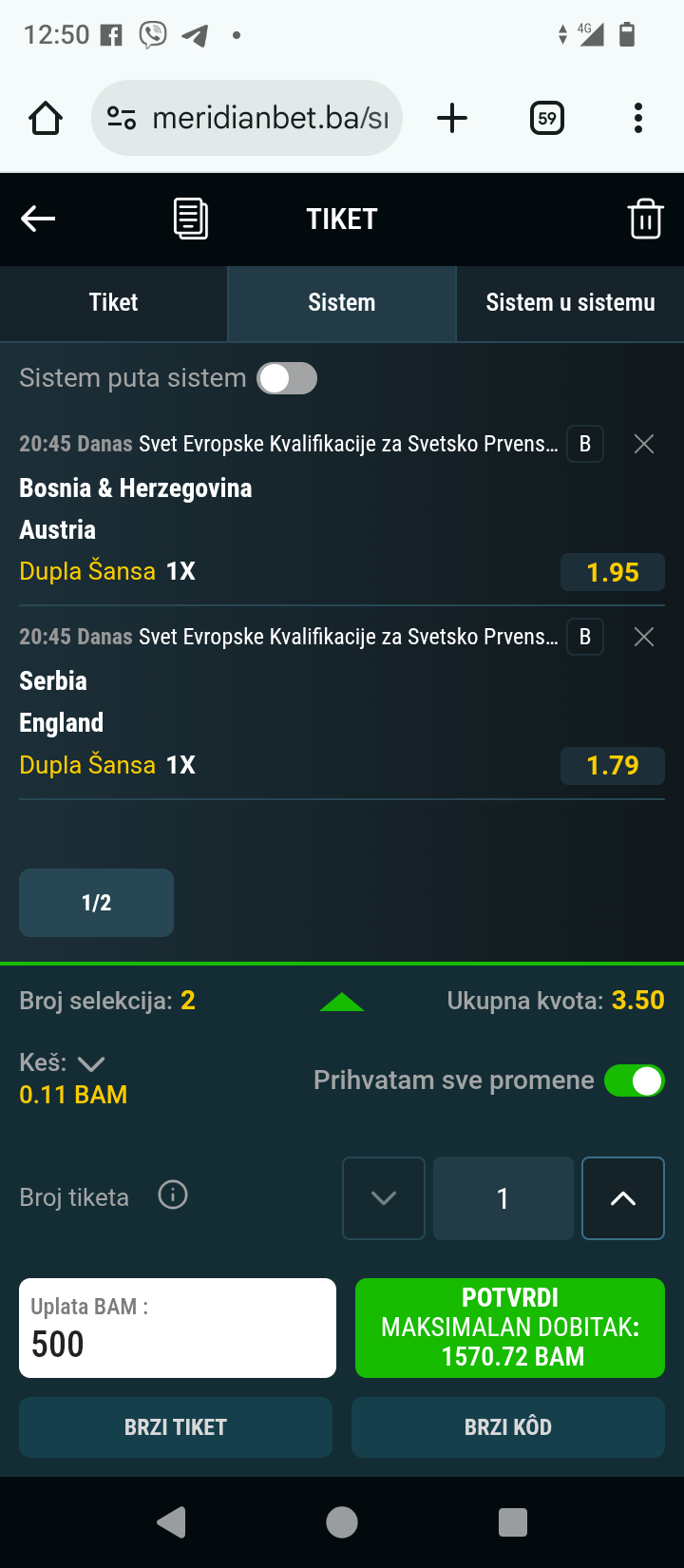Screen dimensions: 684x1568
Task: Remove the Bosnia & Herzegovina vs Austria selection
Action: tap(644, 444)
